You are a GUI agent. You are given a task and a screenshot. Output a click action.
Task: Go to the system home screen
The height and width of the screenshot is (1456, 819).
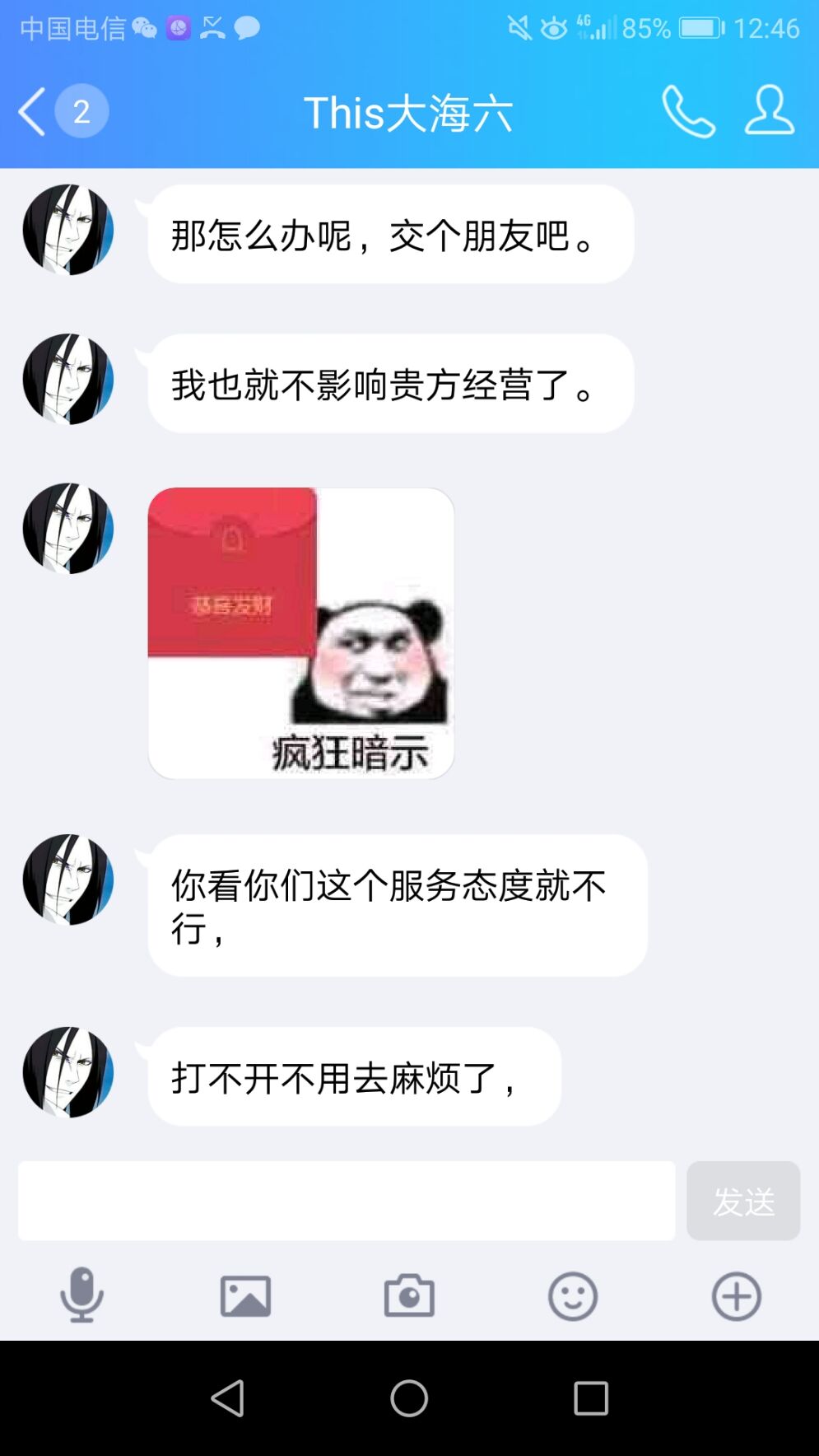click(409, 1398)
